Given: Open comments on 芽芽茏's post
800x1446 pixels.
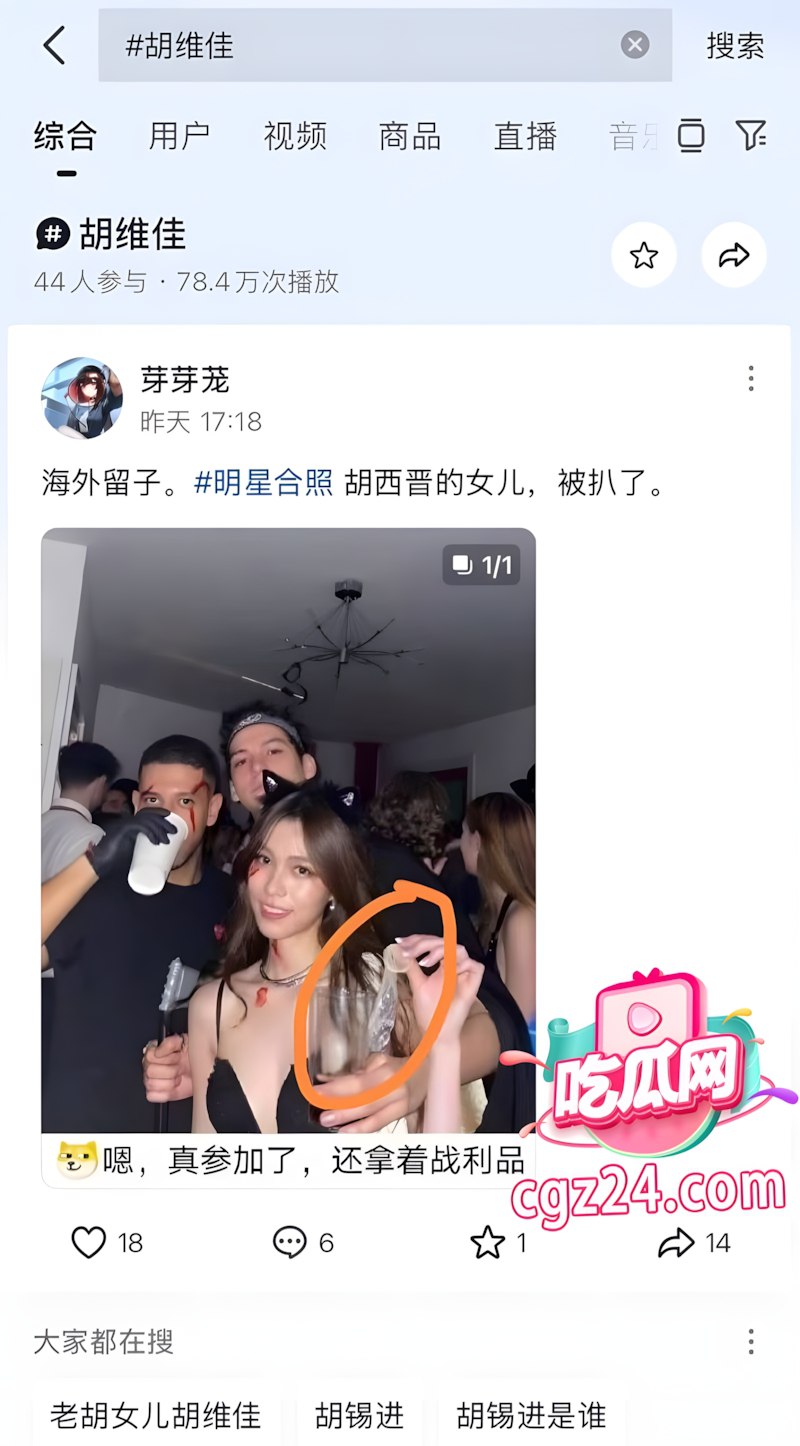Looking at the screenshot, I should 290,1243.
